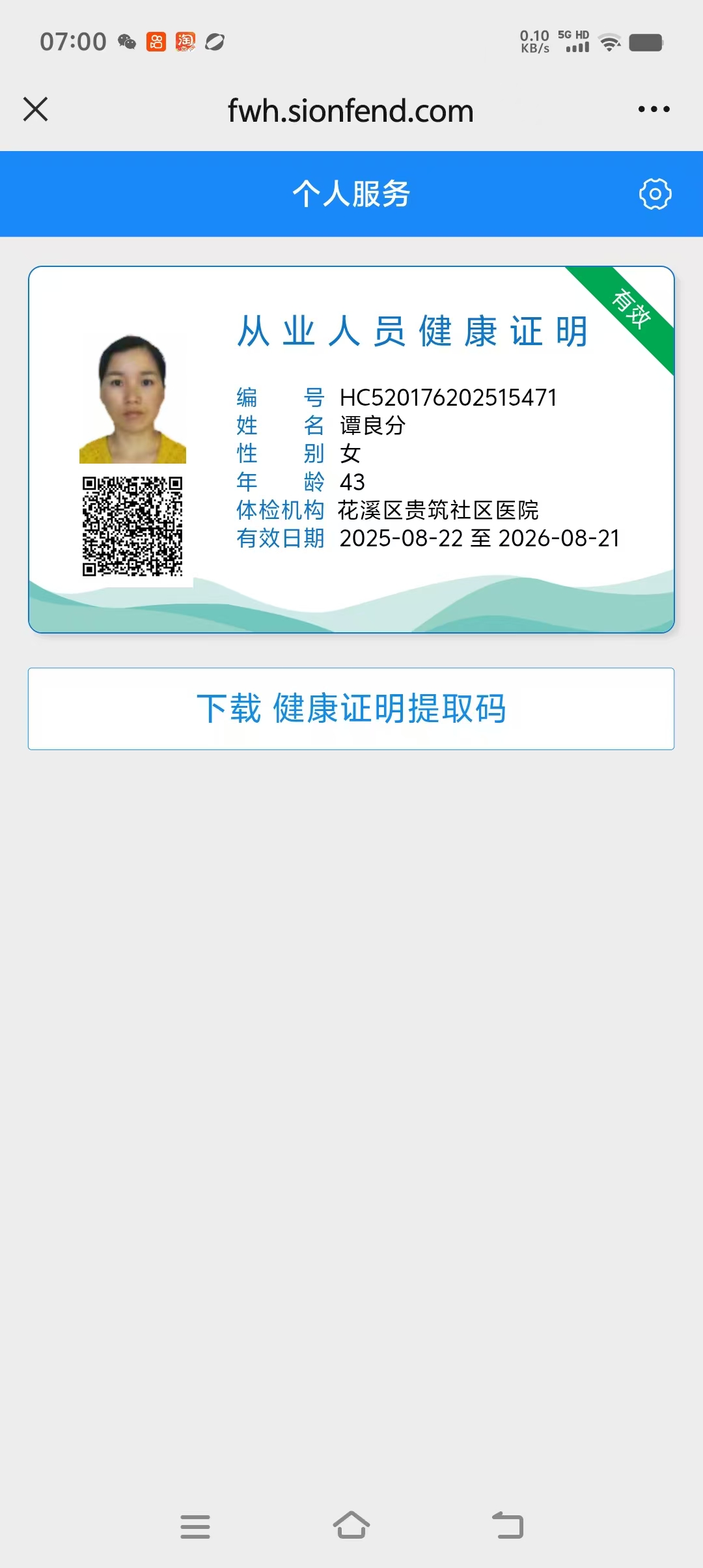Go to the system home screen
Viewport: 703px width, 1568px height.
tap(351, 1526)
